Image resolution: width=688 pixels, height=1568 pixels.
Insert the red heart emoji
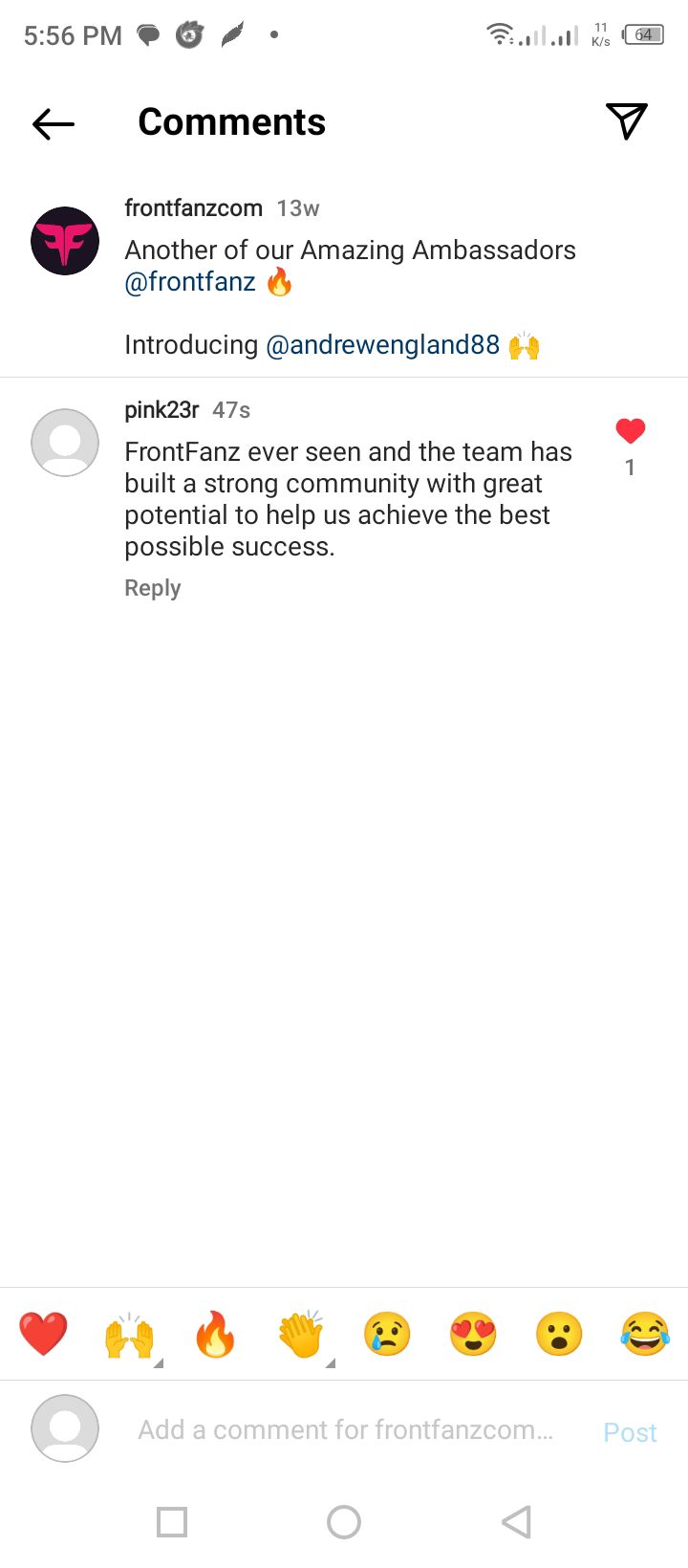(x=43, y=1334)
